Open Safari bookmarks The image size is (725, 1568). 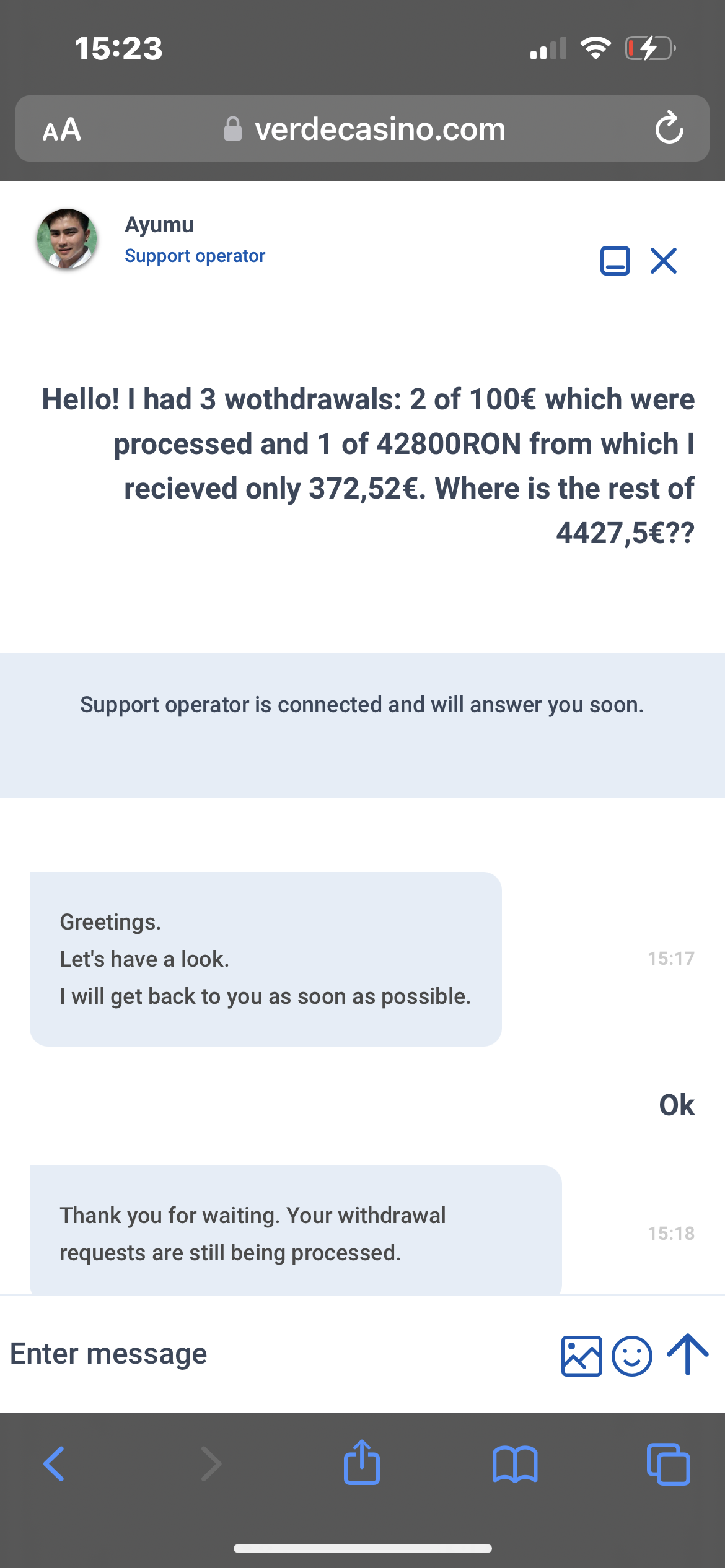515,1464
